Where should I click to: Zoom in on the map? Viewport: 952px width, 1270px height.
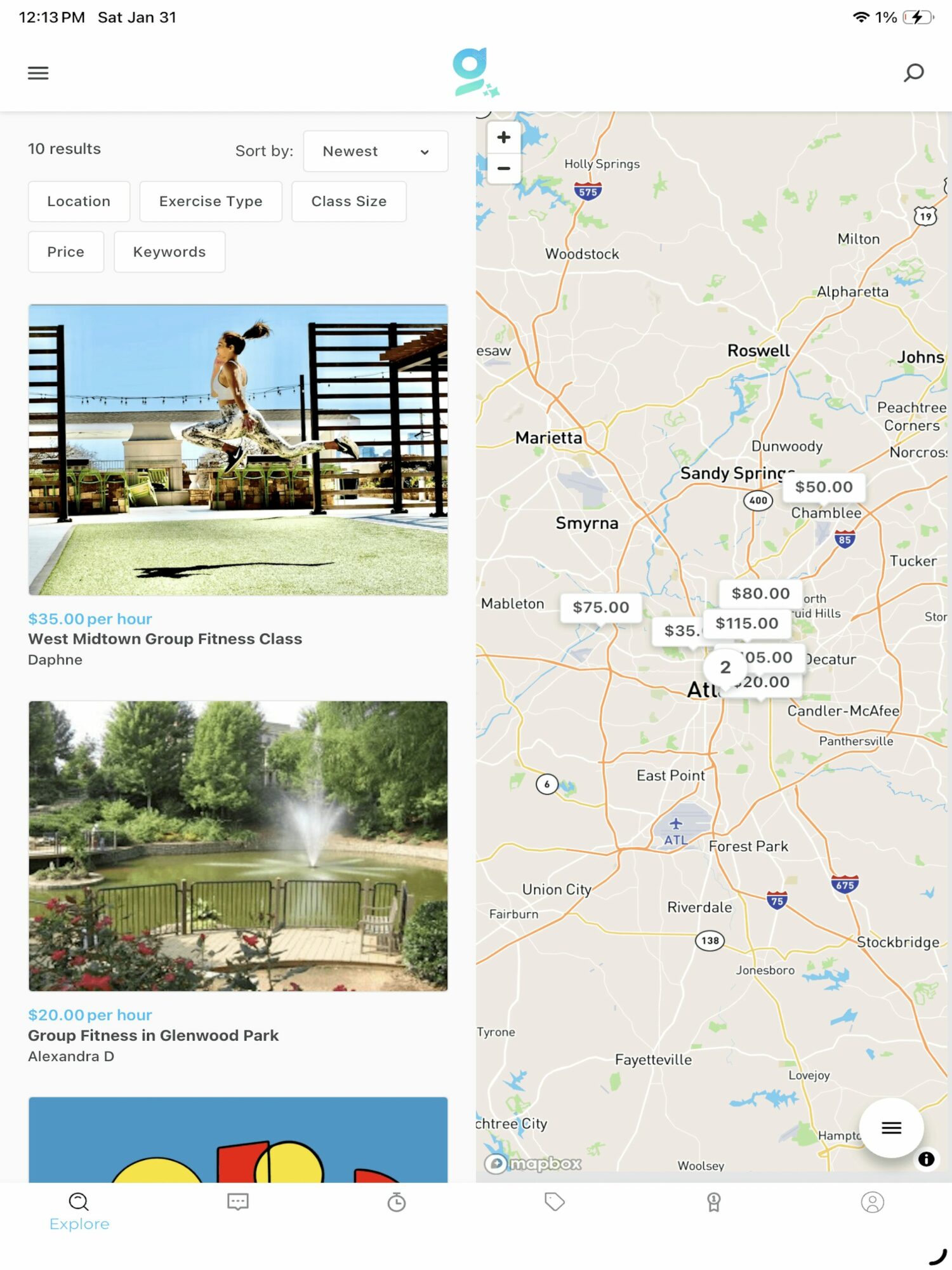(504, 137)
